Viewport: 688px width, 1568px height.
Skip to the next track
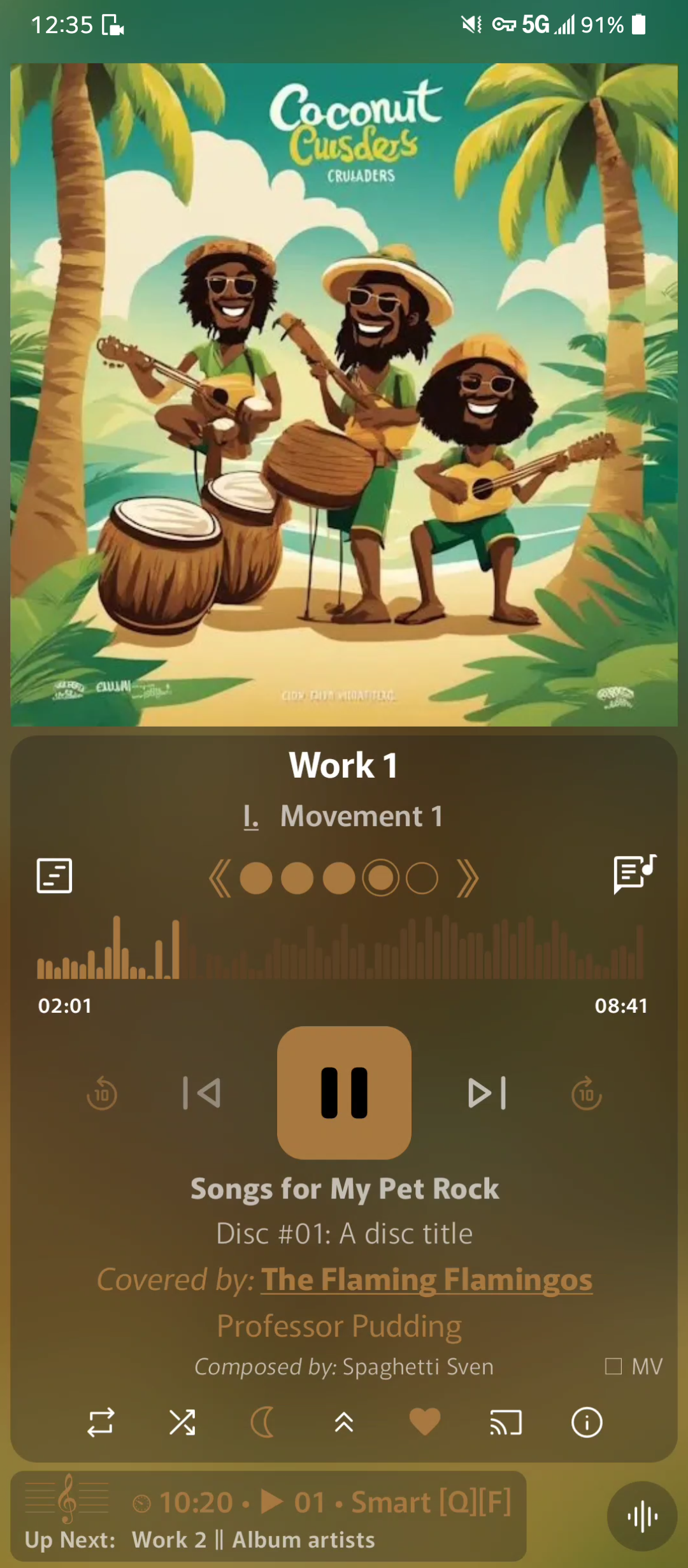[x=487, y=1093]
